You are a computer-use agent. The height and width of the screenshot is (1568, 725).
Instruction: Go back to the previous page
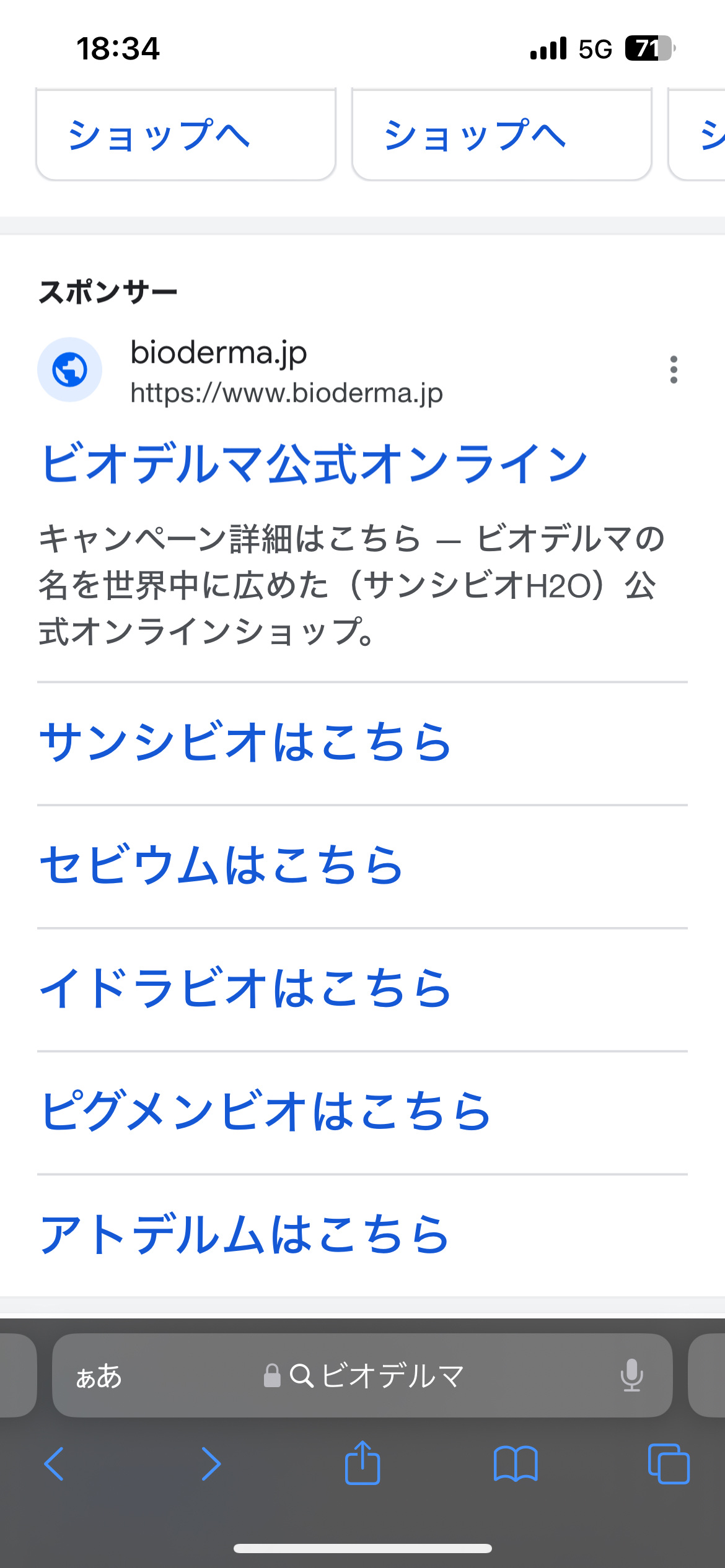[55, 1464]
